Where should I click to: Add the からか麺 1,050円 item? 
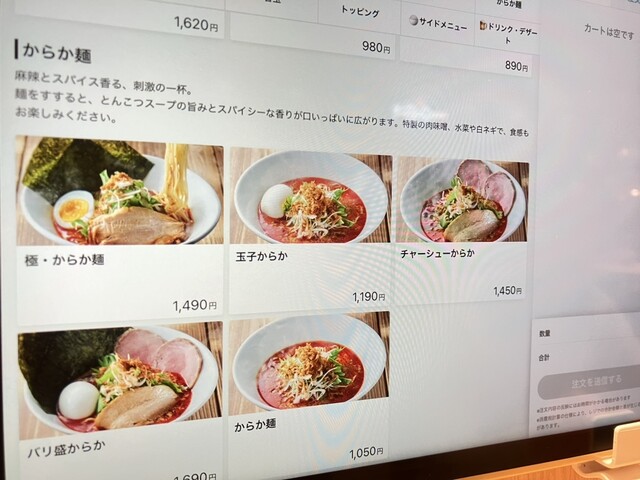click(x=310, y=388)
